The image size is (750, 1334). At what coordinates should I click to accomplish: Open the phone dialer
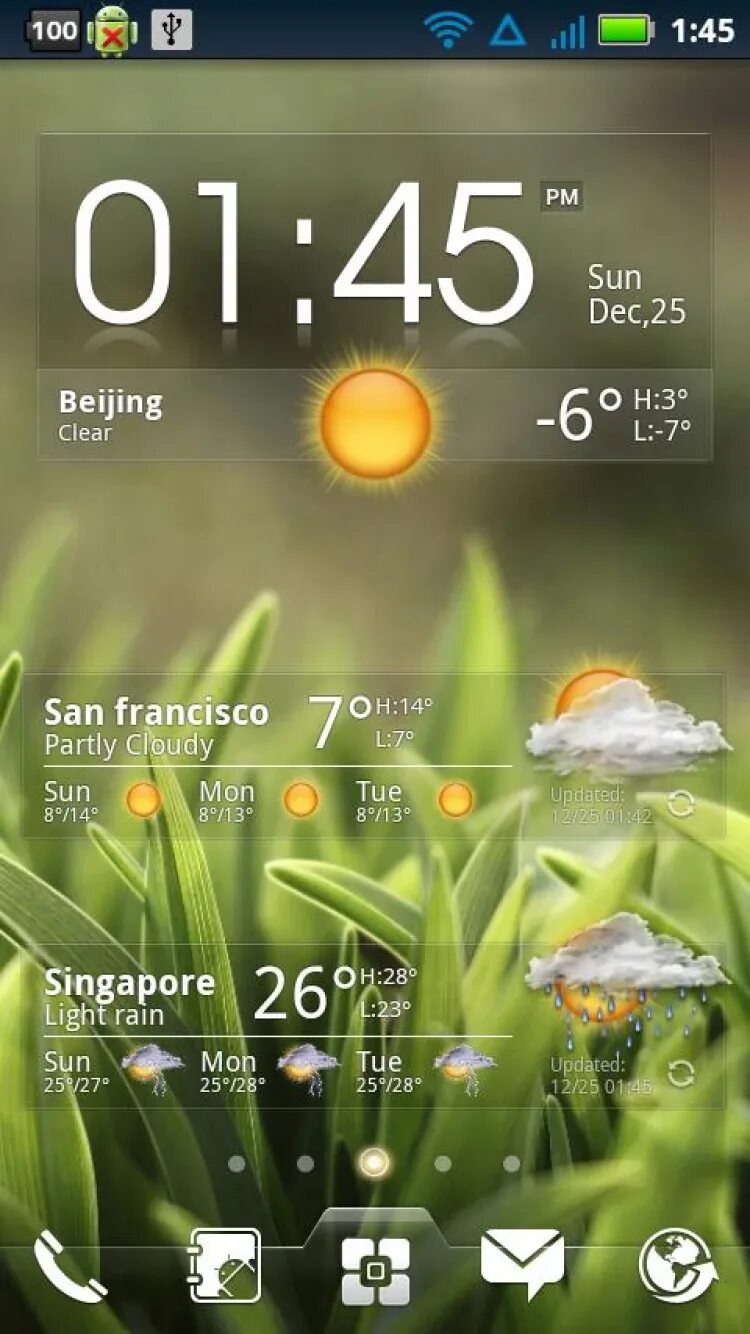(x=68, y=1266)
